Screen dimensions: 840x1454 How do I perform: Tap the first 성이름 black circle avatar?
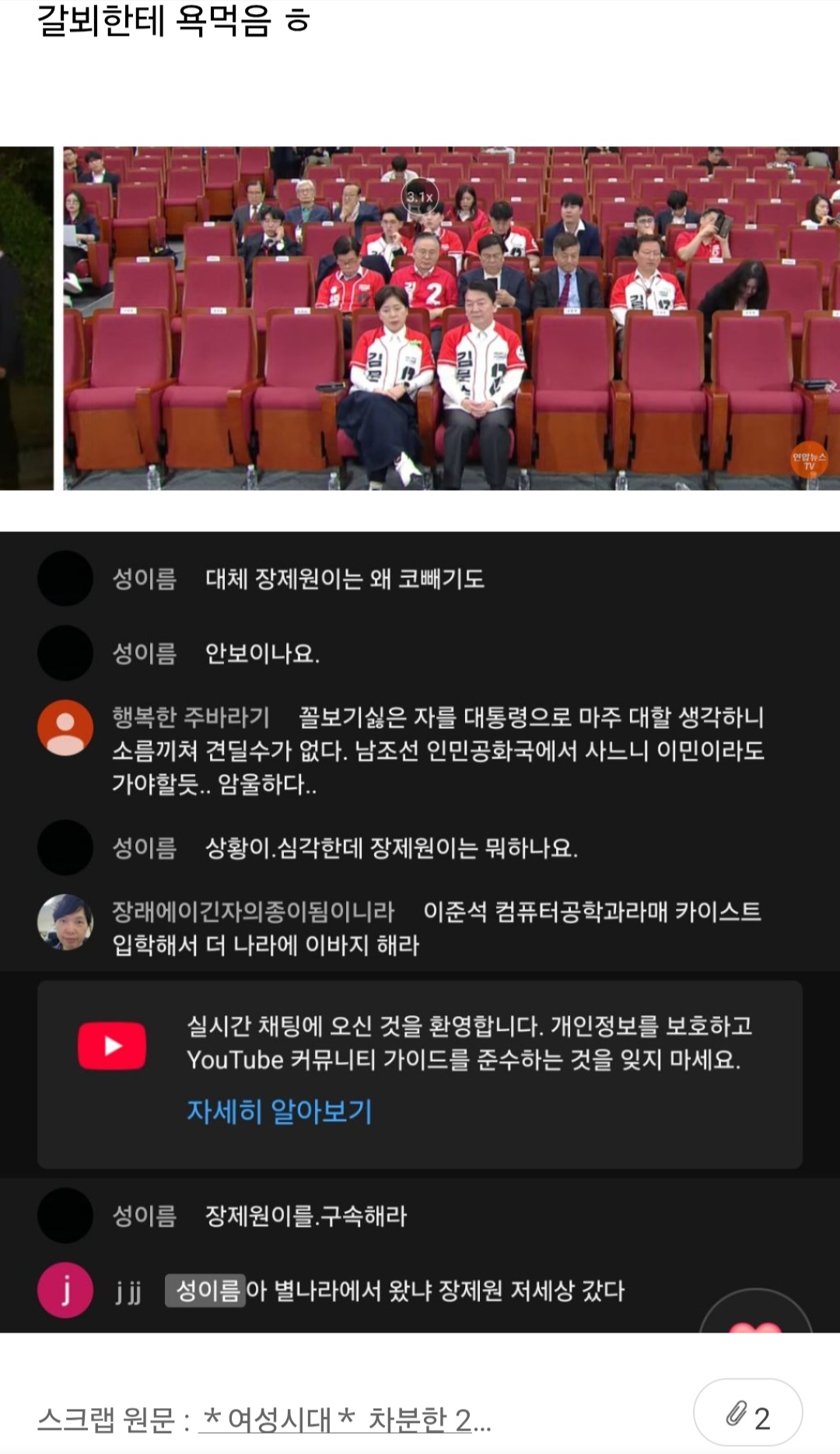point(65,580)
